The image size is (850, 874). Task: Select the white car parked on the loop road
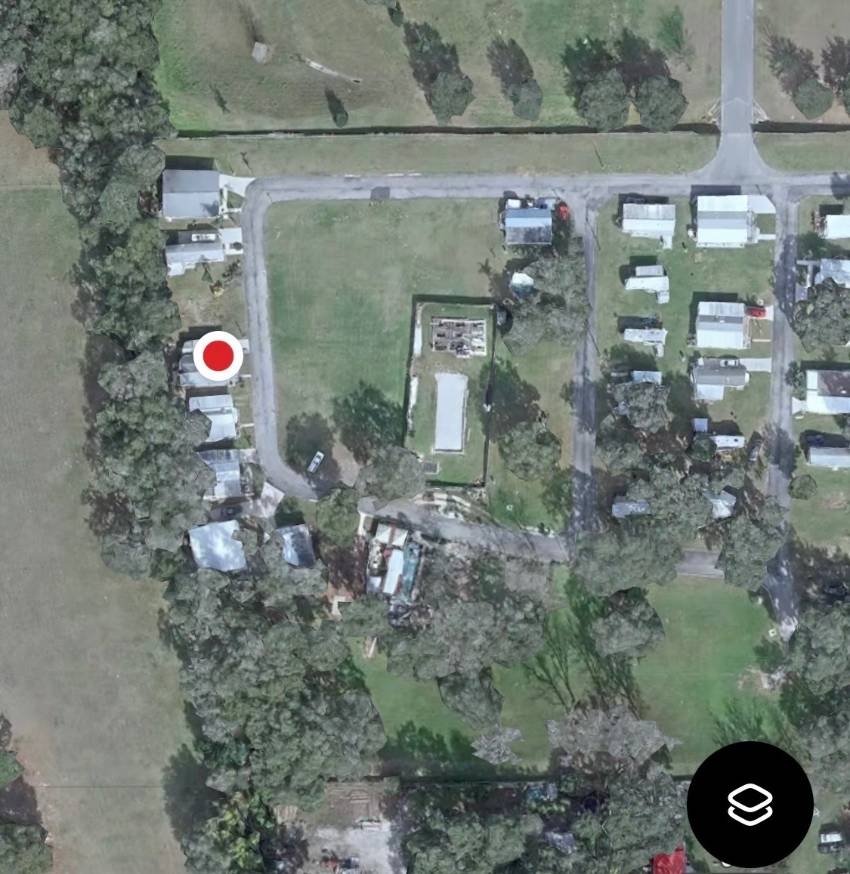coord(315,461)
